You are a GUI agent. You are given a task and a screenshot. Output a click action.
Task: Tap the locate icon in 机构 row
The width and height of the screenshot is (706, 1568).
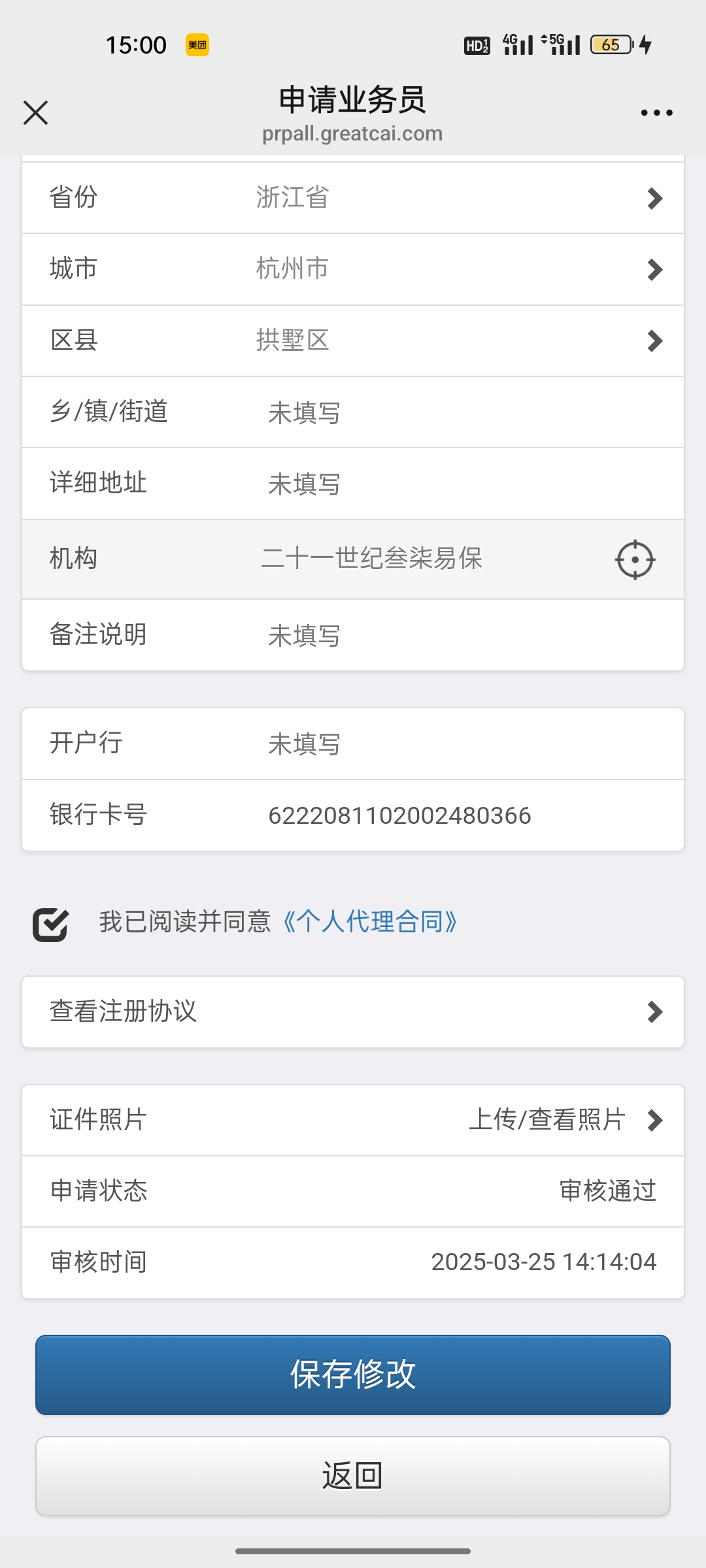click(635, 559)
